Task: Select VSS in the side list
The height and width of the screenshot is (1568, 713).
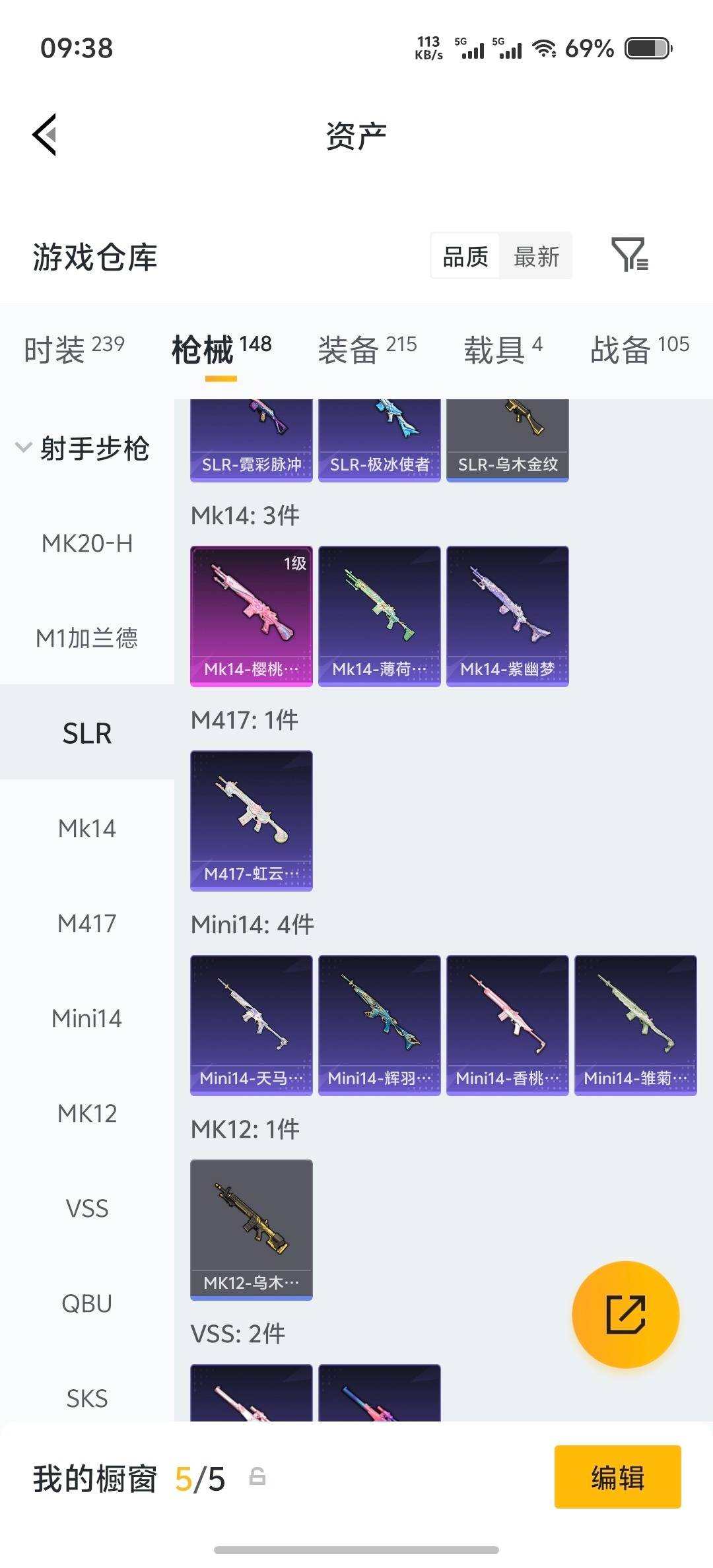Action: pos(87,1208)
